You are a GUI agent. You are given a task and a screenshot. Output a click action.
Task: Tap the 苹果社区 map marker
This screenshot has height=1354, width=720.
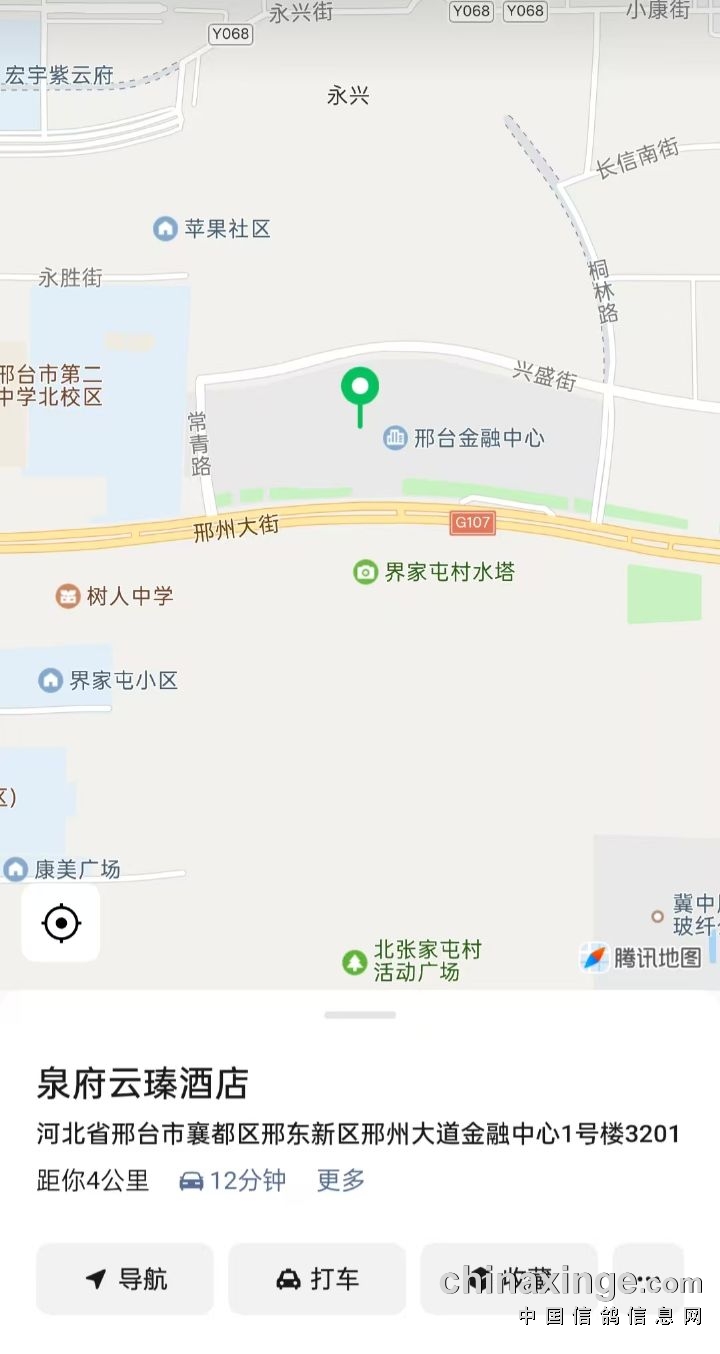coord(165,229)
